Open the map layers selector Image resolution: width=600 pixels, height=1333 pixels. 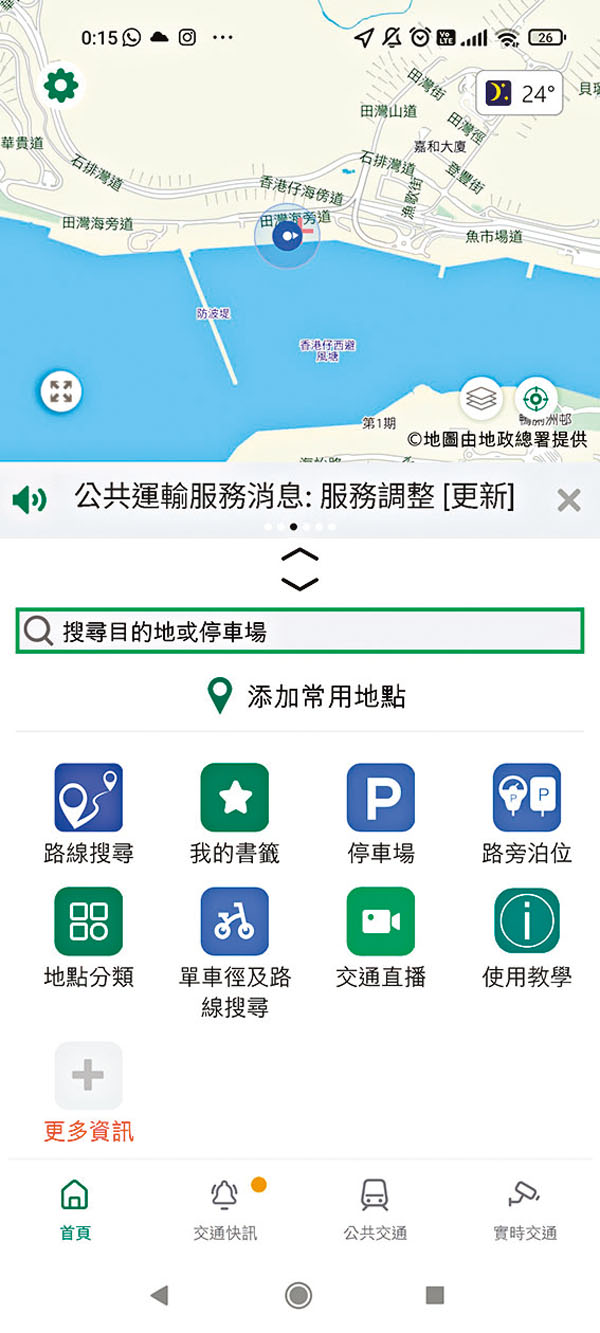[x=481, y=399]
